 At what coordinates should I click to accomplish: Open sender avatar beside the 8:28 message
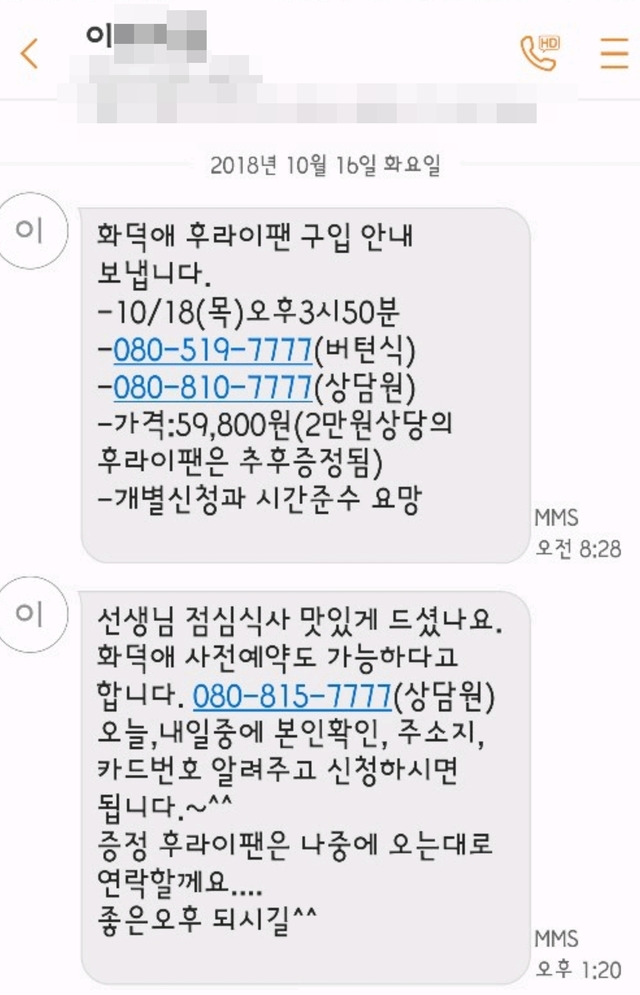tap(32, 231)
